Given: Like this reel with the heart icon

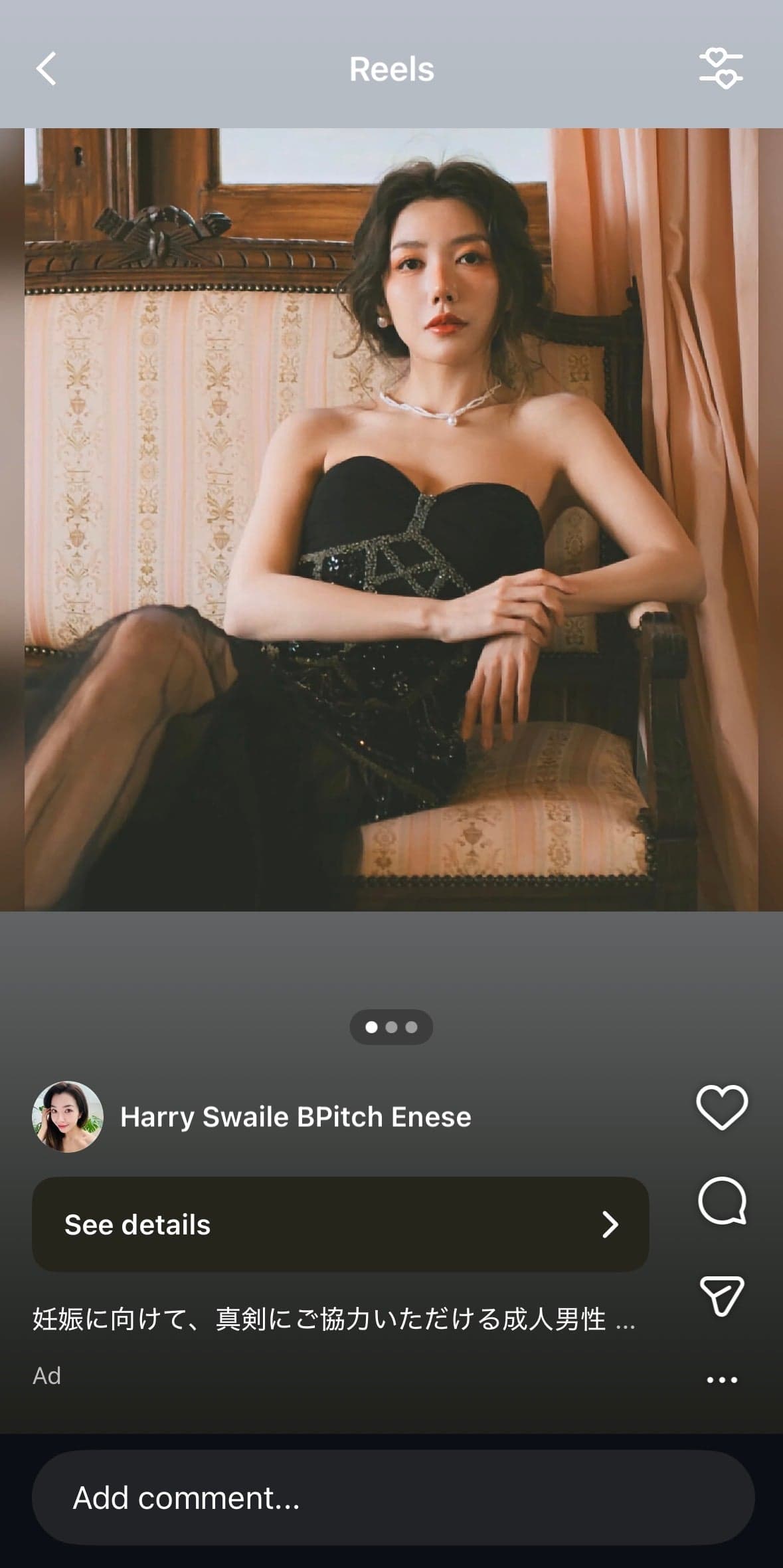Looking at the screenshot, I should pyautogui.click(x=722, y=1107).
